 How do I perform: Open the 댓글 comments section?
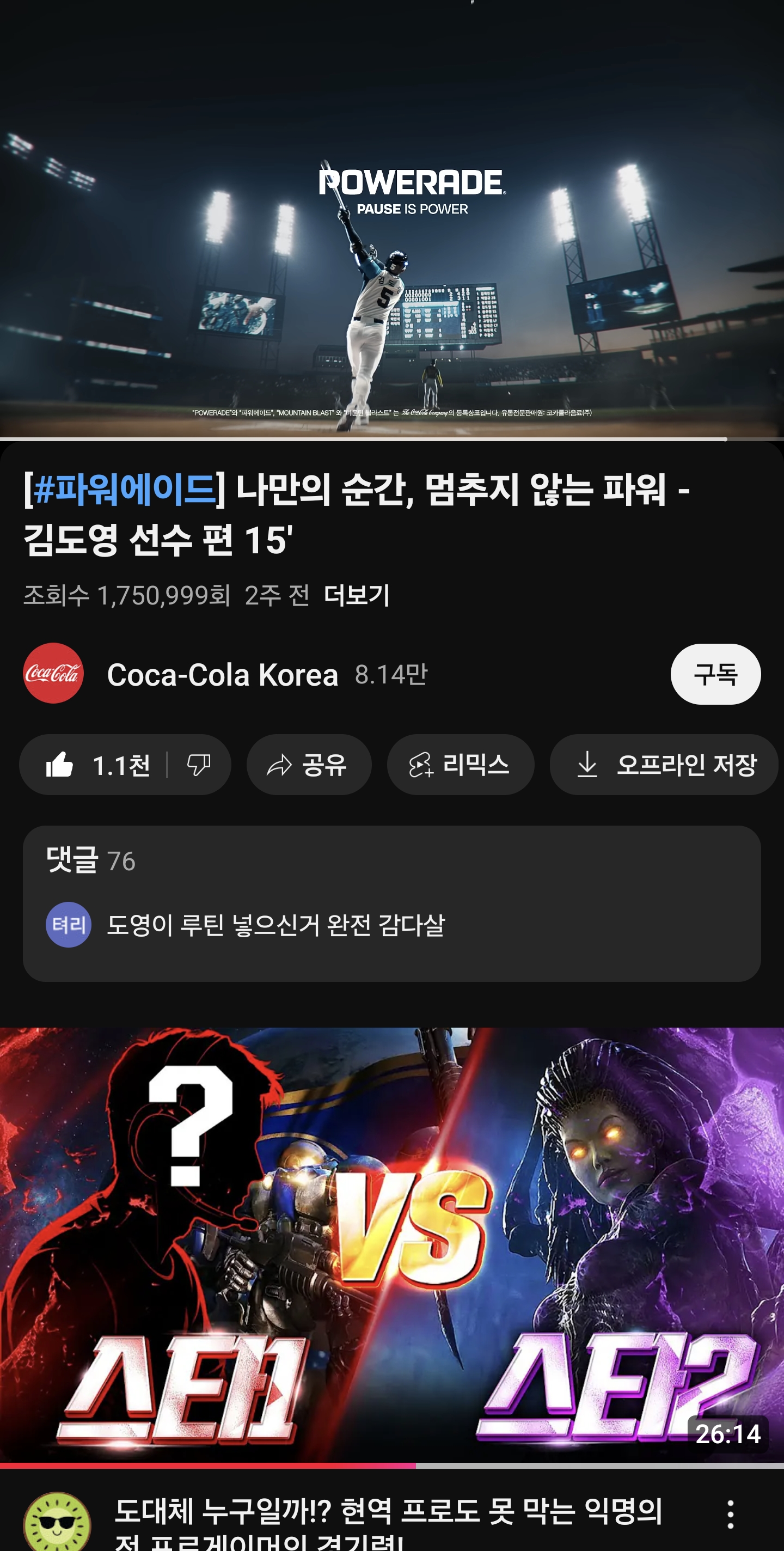tap(391, 903)
